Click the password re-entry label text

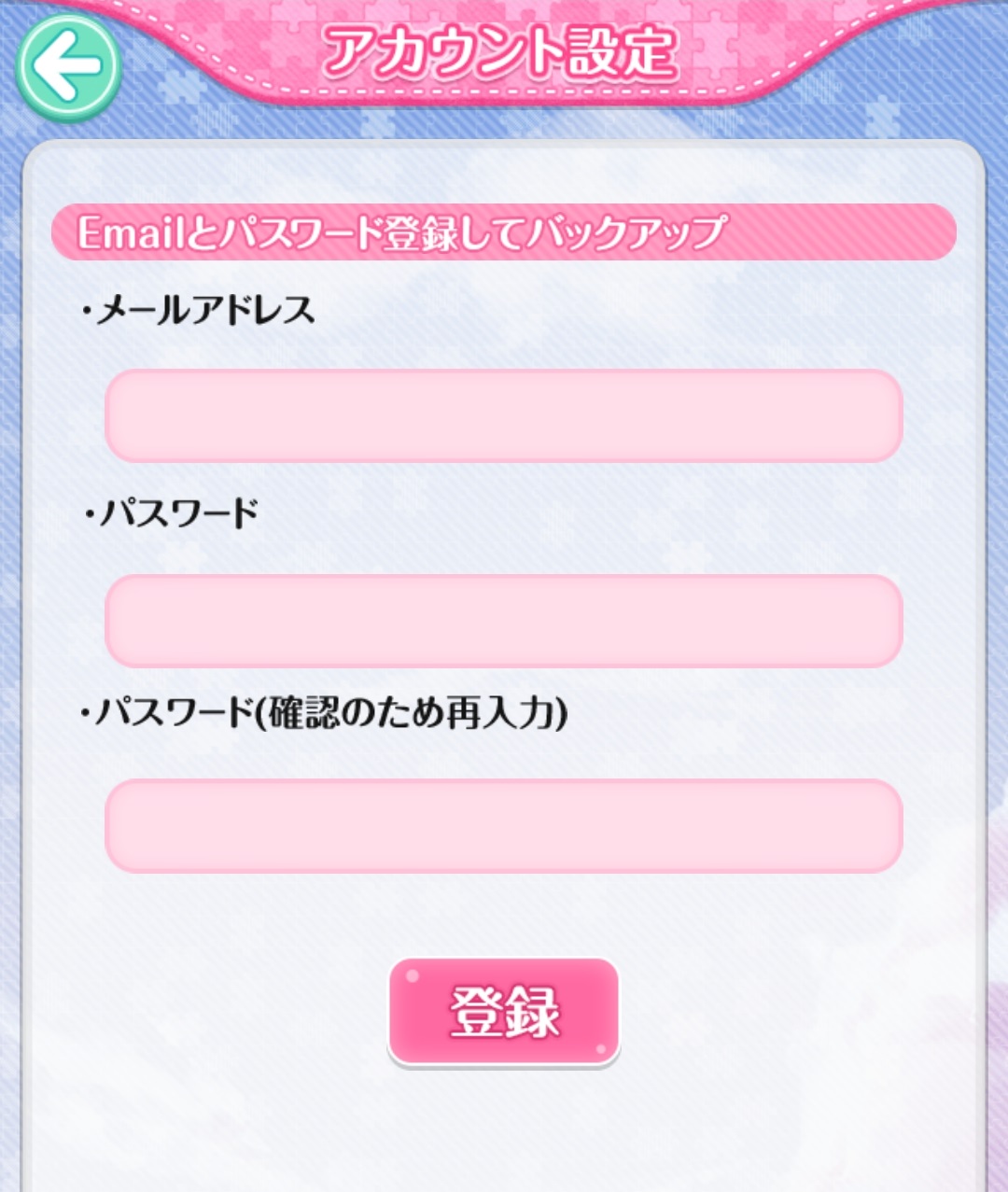tap(327, 714)
